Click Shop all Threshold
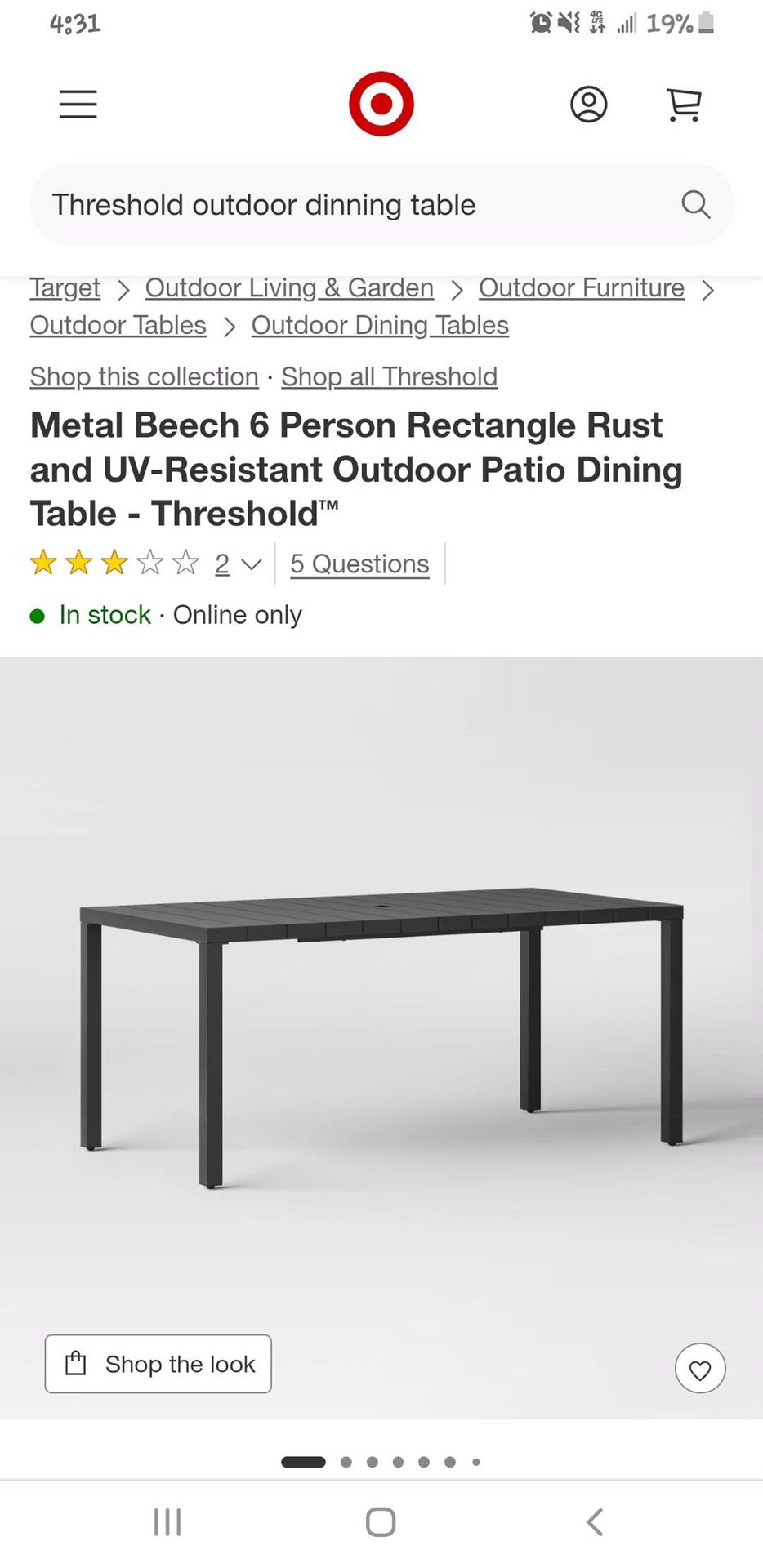The height and width of the screenshot is (1568, 763). tap(390, 376)
